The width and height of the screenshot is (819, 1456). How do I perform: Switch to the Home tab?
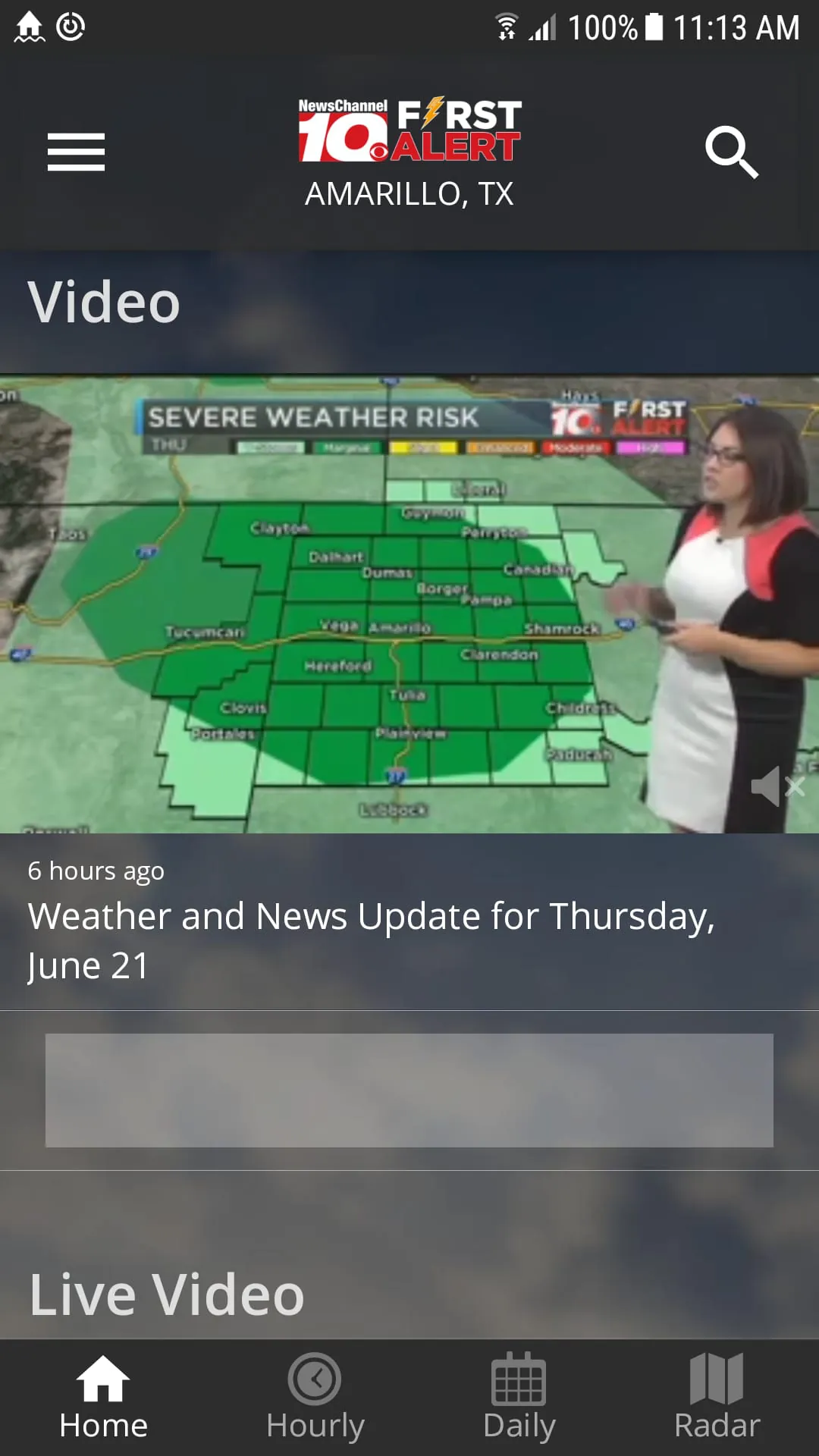tap(103, 1398)
